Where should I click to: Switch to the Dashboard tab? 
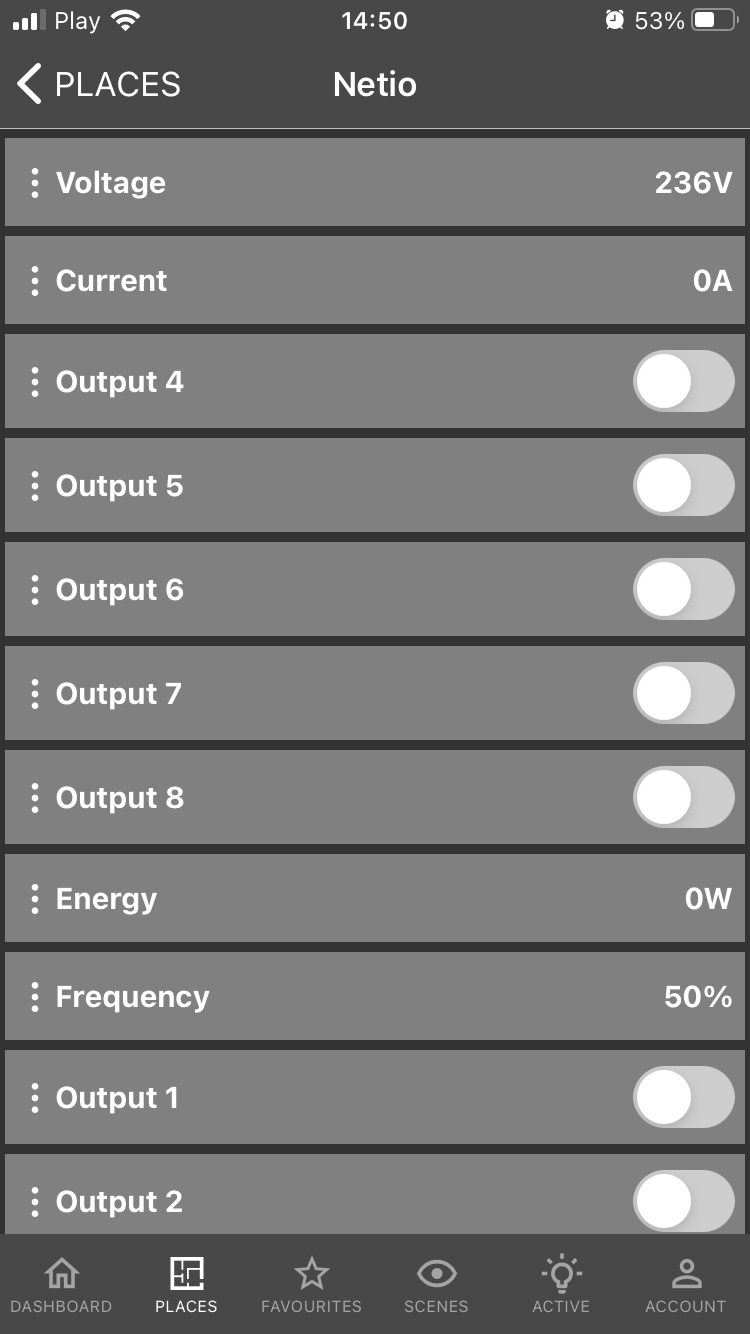61,1285
